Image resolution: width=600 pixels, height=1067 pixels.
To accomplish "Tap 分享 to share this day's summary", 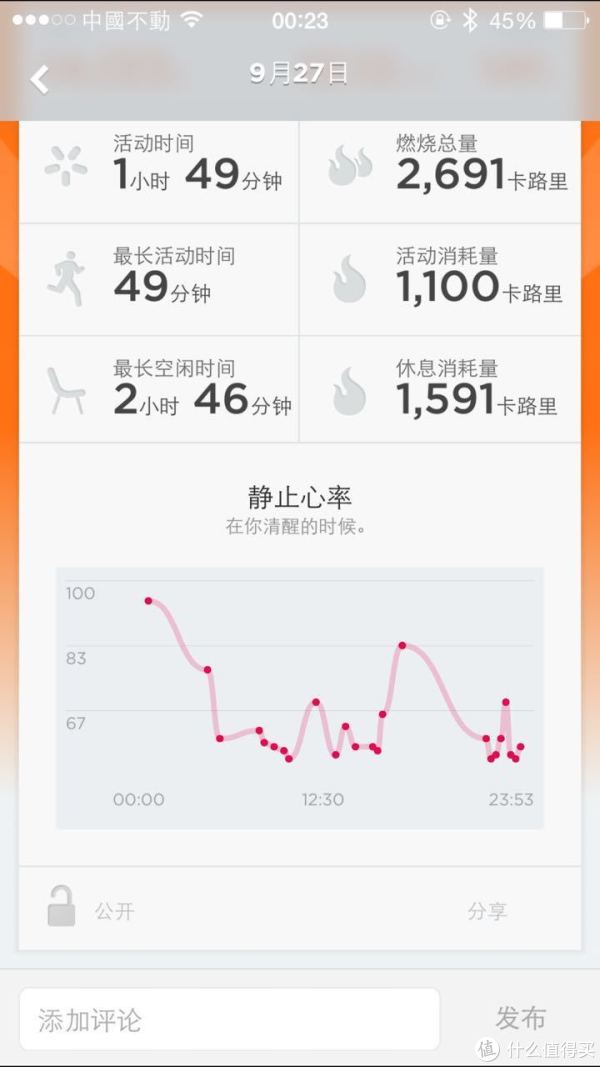I will (487, 910).
